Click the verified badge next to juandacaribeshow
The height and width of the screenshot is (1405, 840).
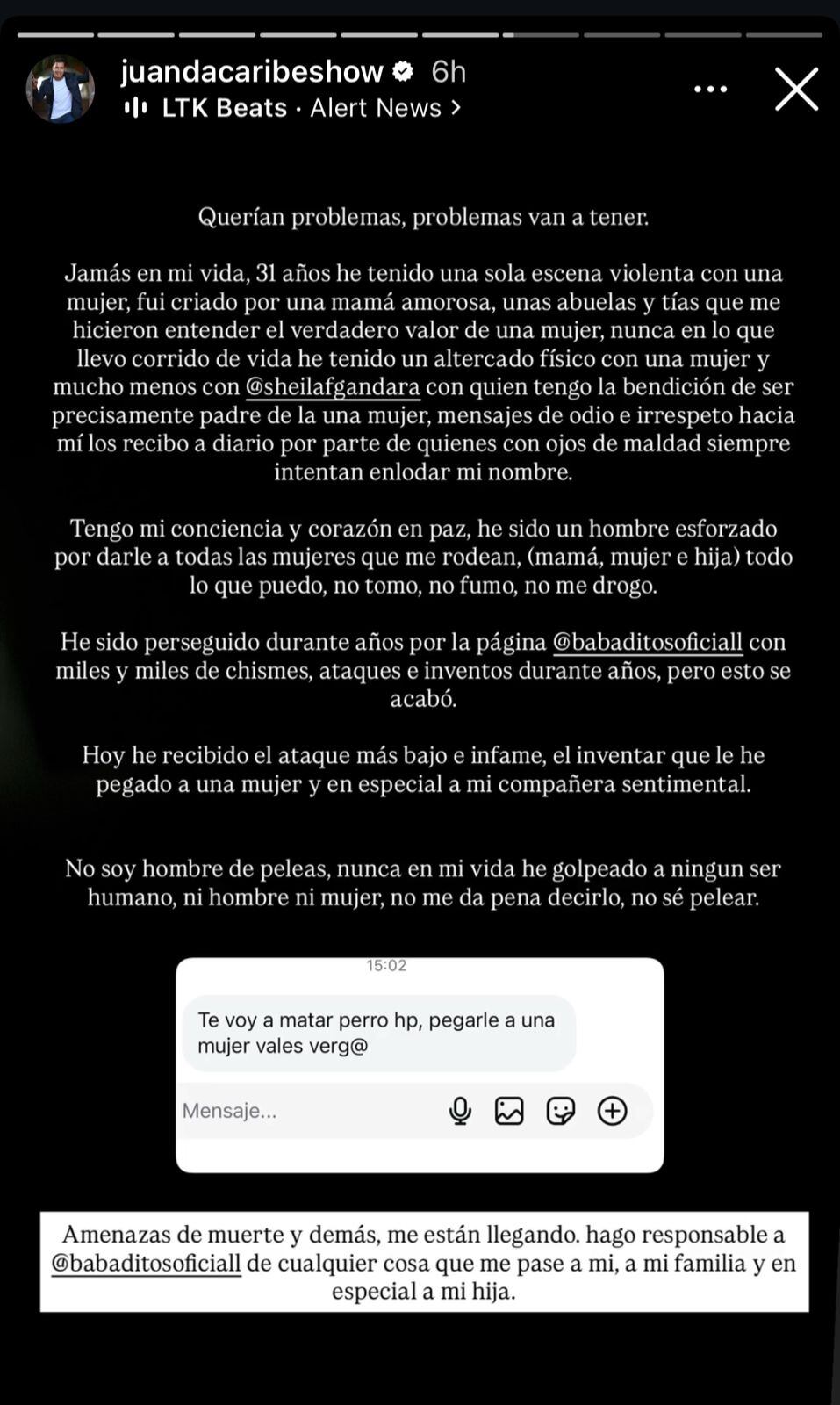click(x=404, y=73)
